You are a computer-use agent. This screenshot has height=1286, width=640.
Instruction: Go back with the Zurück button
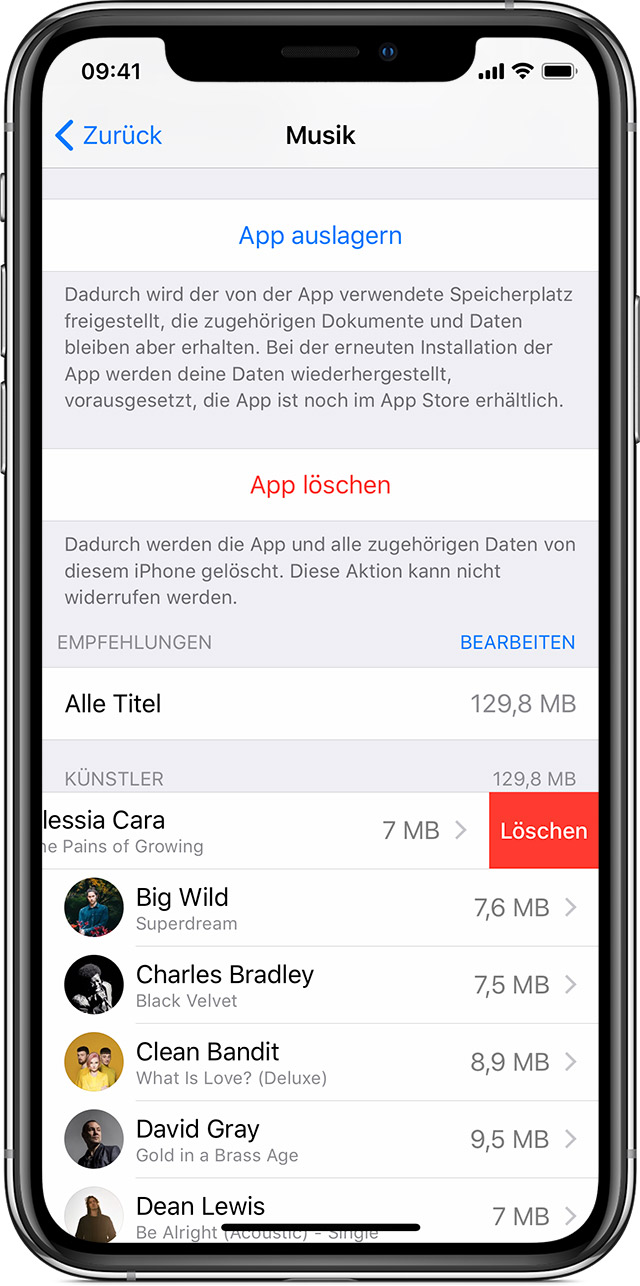tap(108, 135)
